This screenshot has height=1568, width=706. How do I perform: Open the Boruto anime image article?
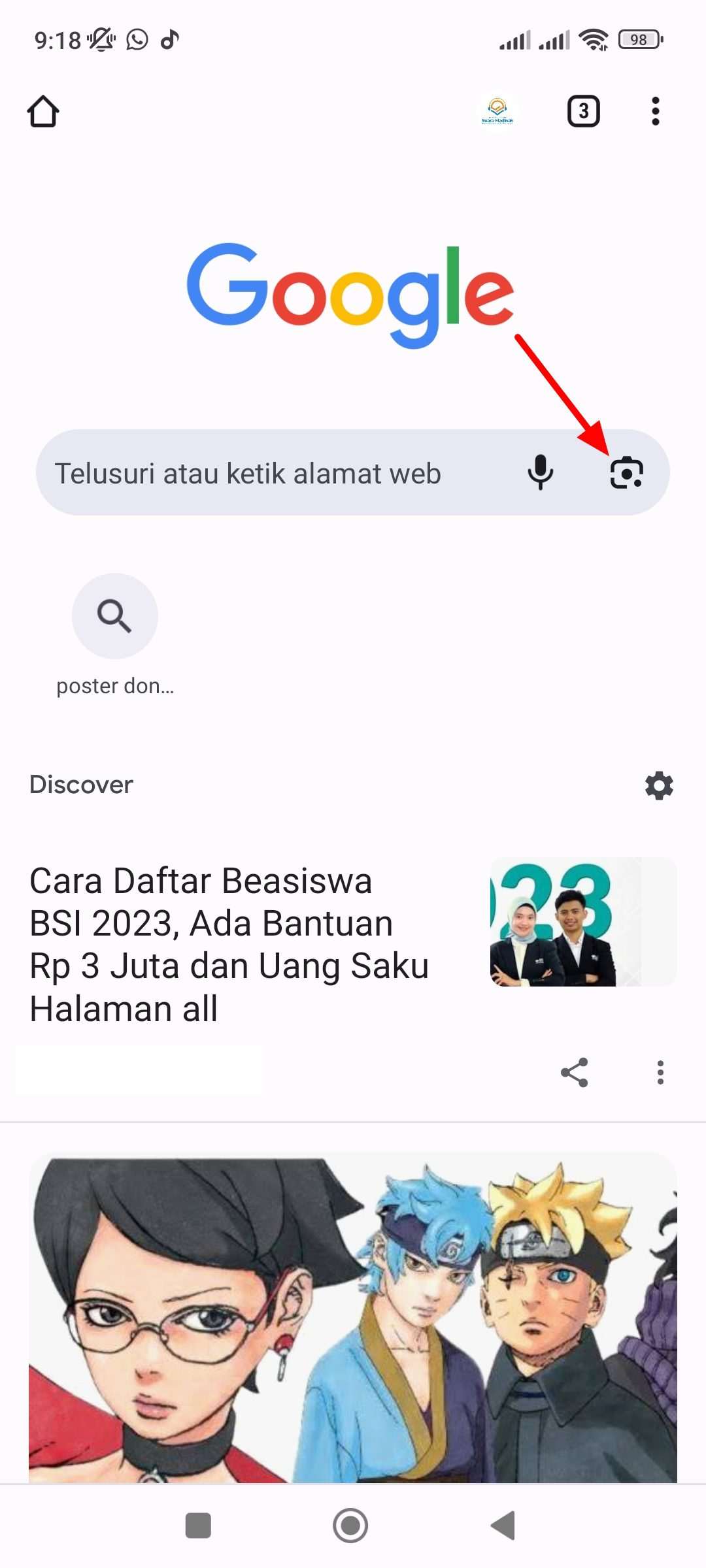click(353, 1317)
